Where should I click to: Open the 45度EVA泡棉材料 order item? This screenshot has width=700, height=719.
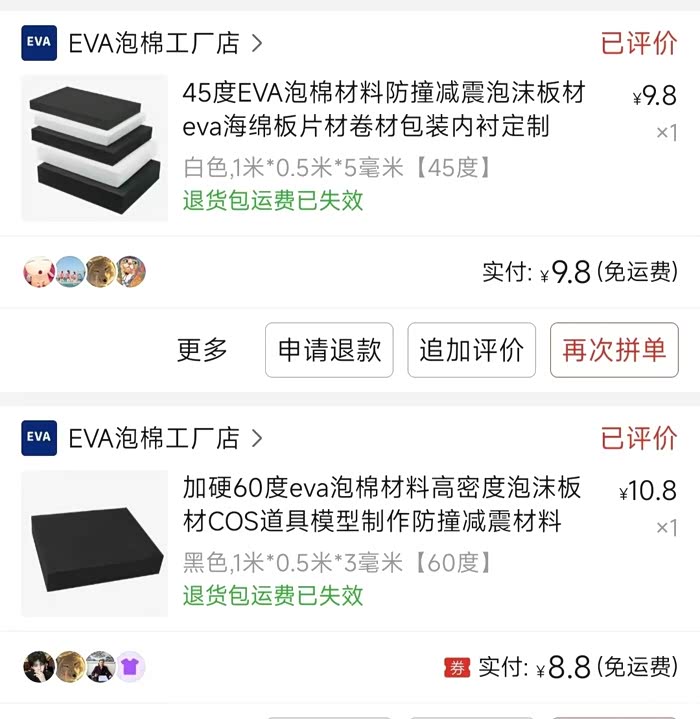[x=350, y=148]
